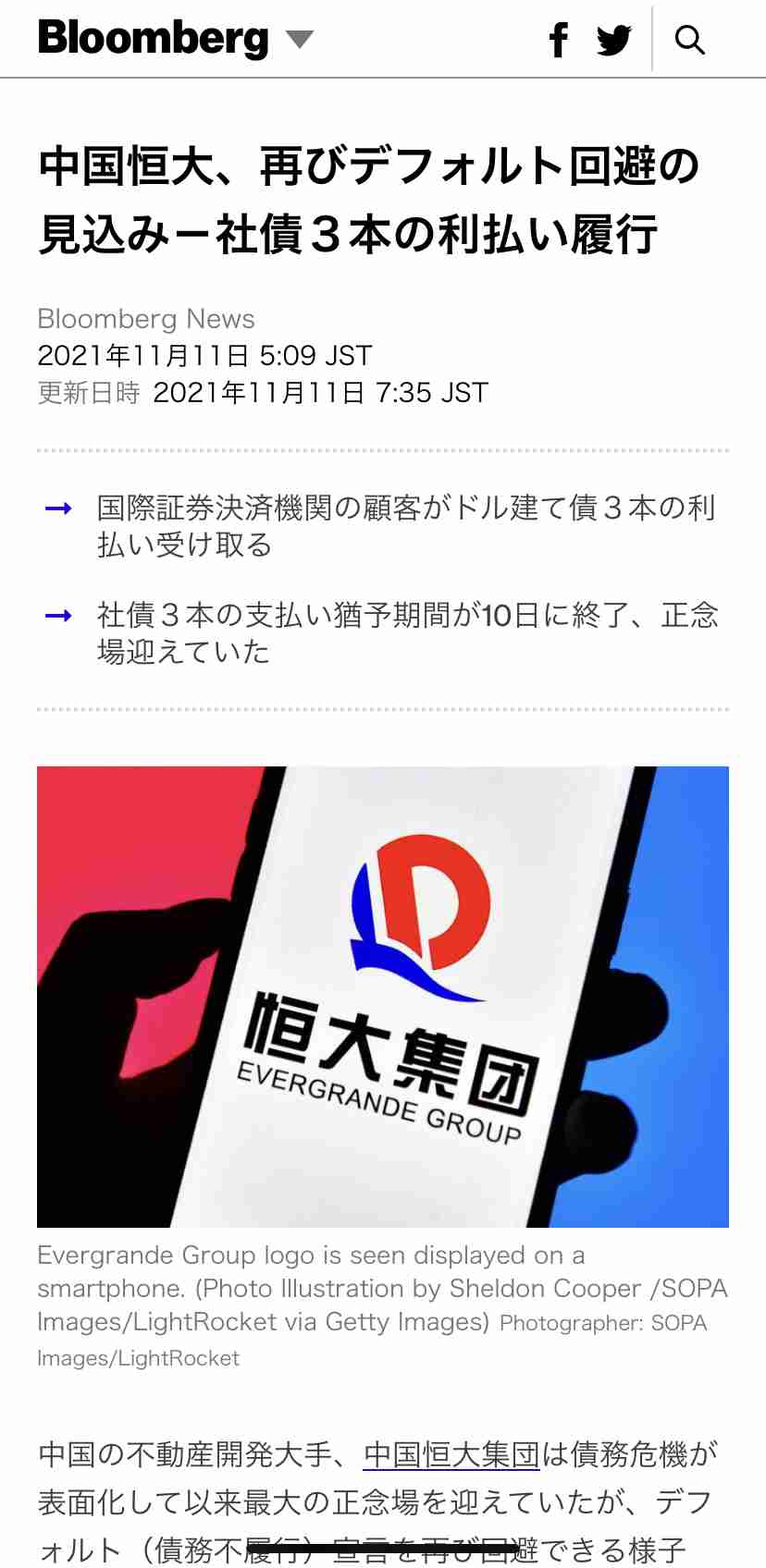Image resolution: width=766 pixels, height=1568 pixels.
Task: Share the article on Facebook
Action: tap(559, 39)
